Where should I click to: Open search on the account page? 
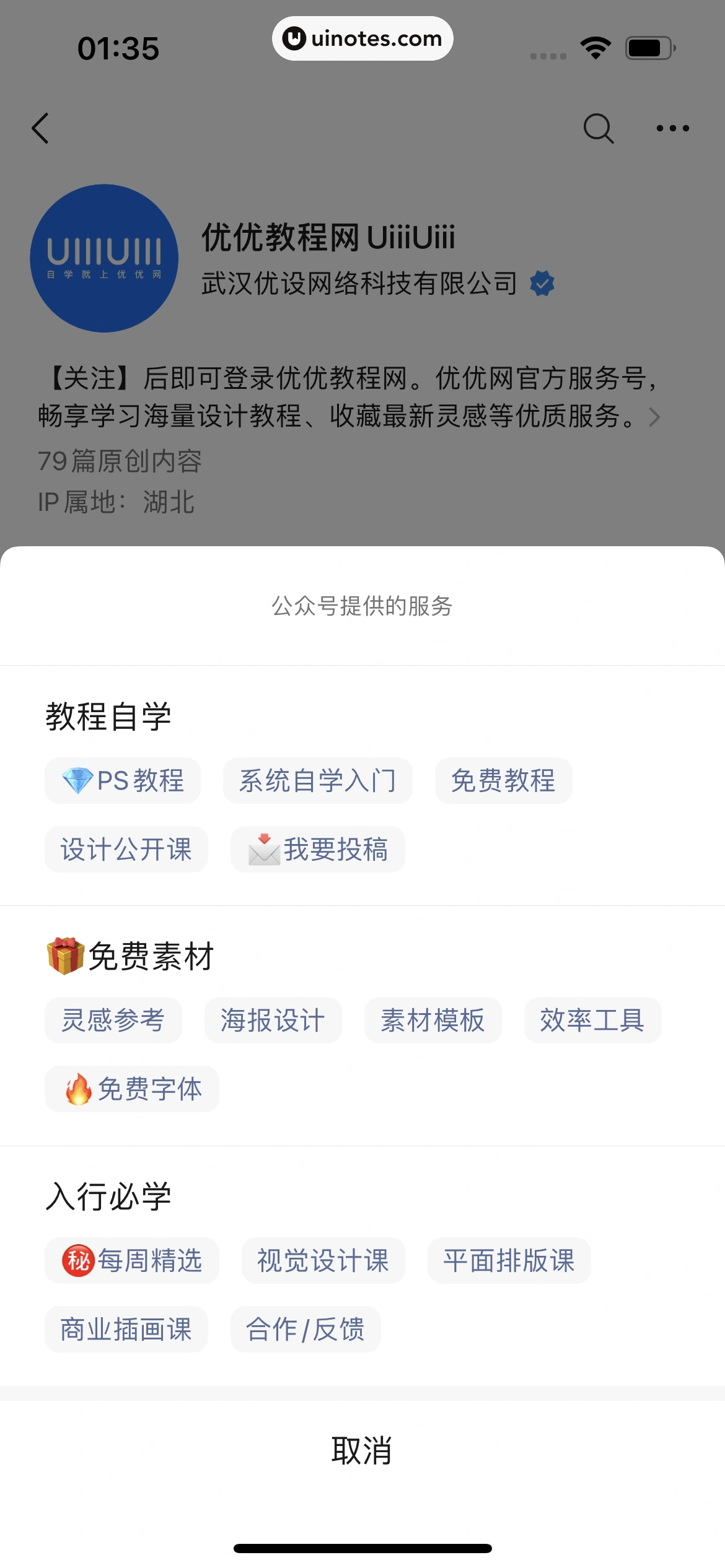point(598,128)
